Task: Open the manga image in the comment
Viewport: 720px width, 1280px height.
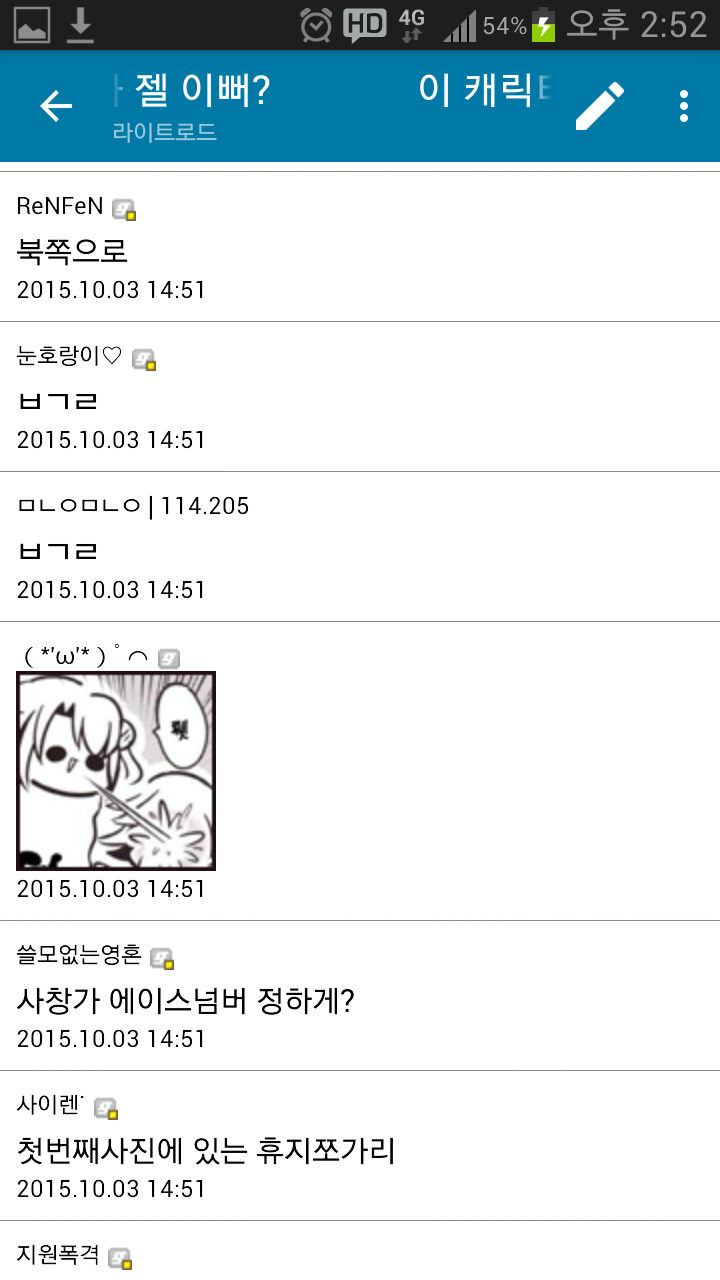Action: (116, 770)
